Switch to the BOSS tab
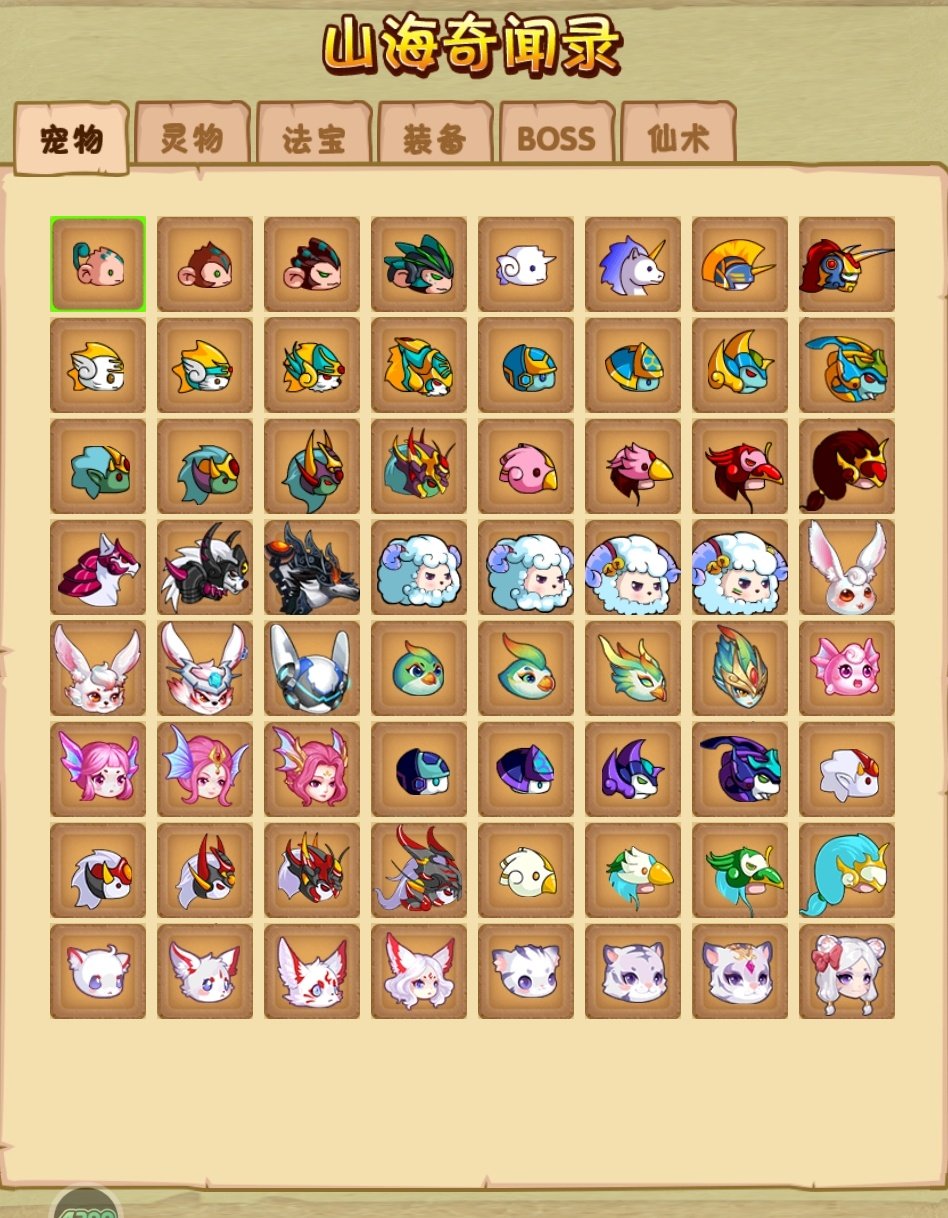 556,138
